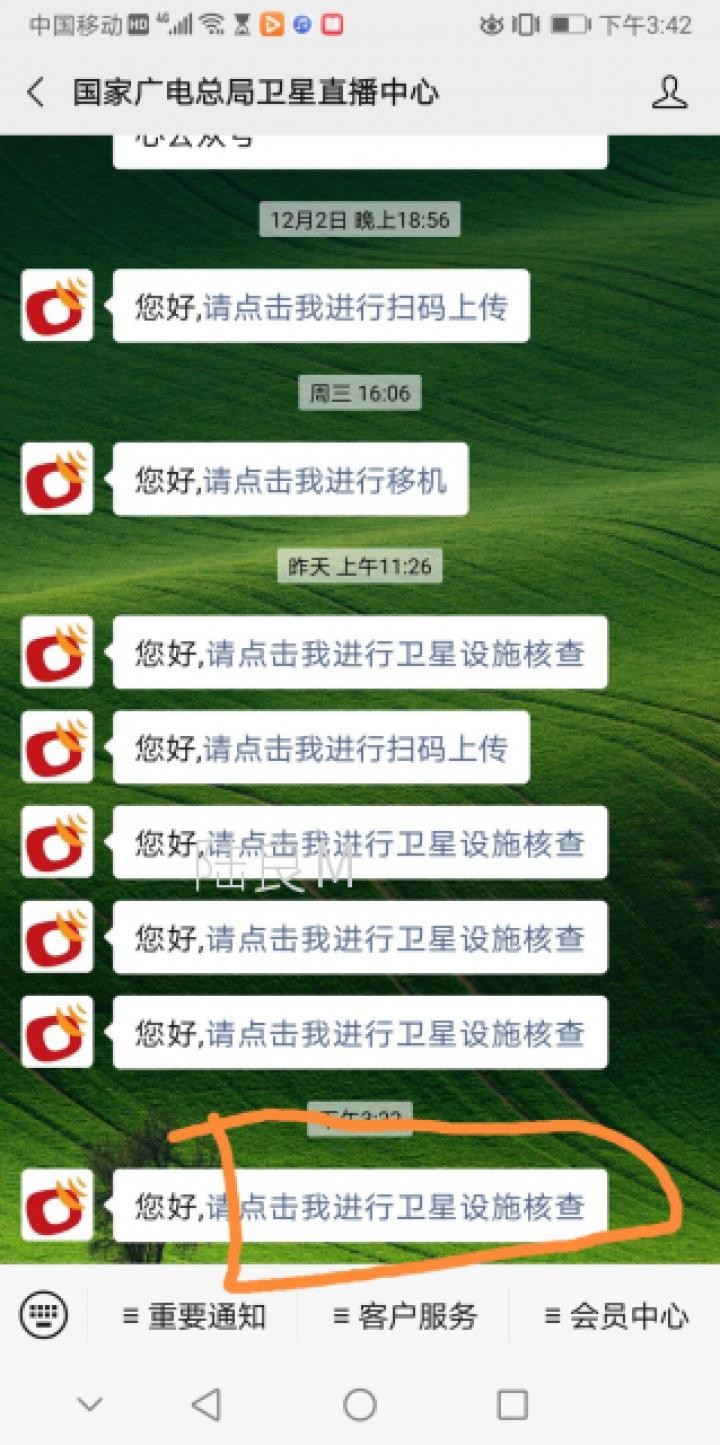Screen dimensions: 720x1445
Task: Go back from the chat
Action: click(36, 93)
